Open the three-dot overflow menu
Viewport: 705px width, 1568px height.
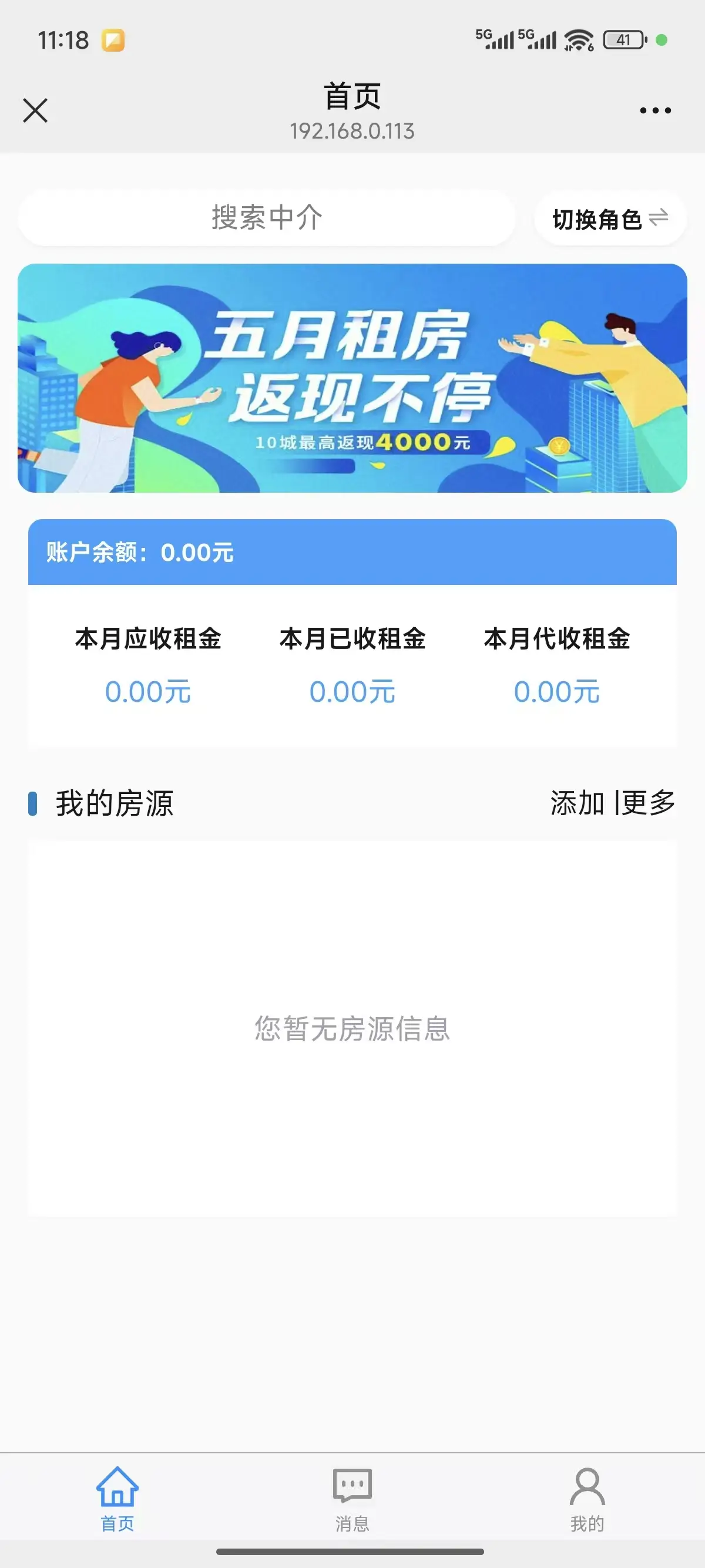(x=655, y=111)
